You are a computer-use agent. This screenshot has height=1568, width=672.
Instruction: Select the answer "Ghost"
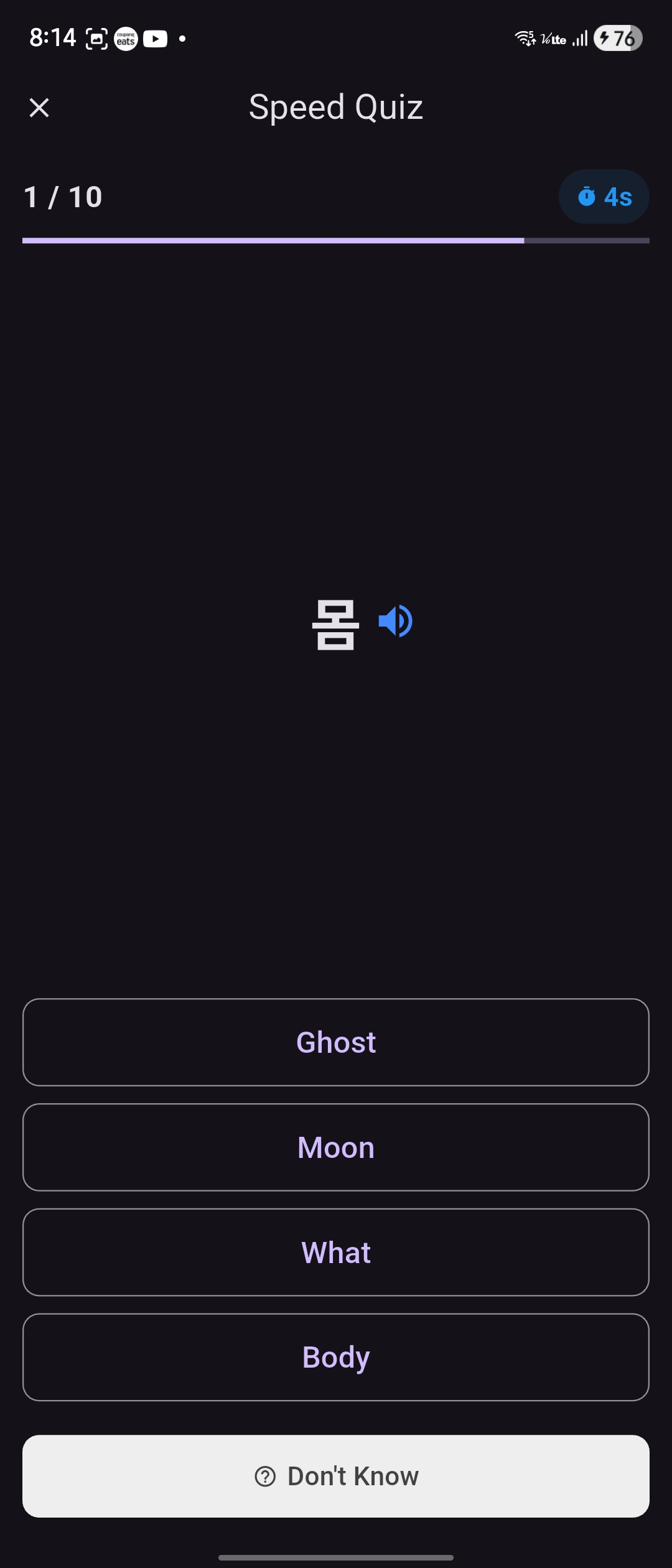pyautogui.click(x=336, y=1042)
